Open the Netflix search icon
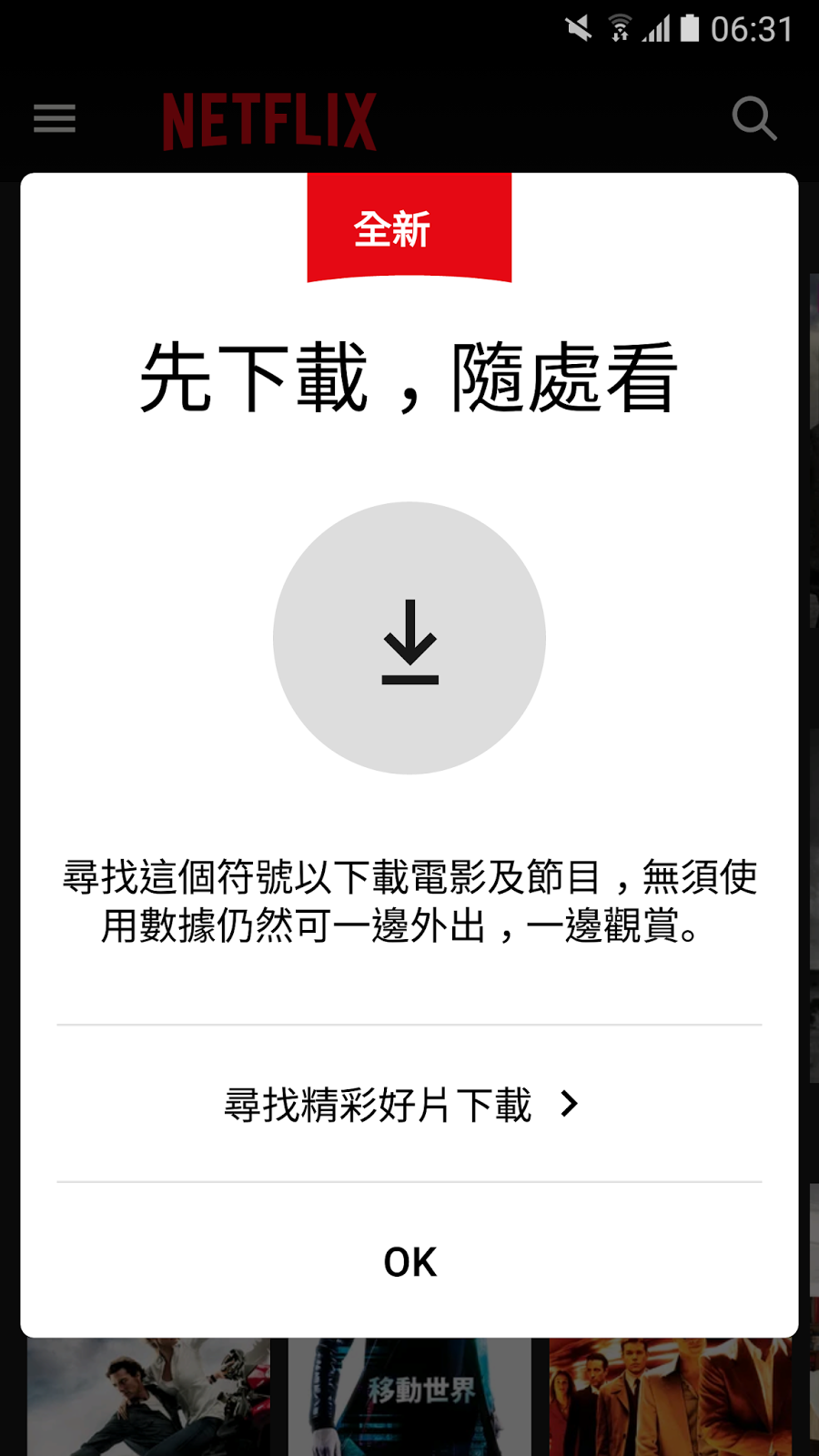The height and width of the screenshot is (1456, 819). pyautogui.click(x=753, y=118)
